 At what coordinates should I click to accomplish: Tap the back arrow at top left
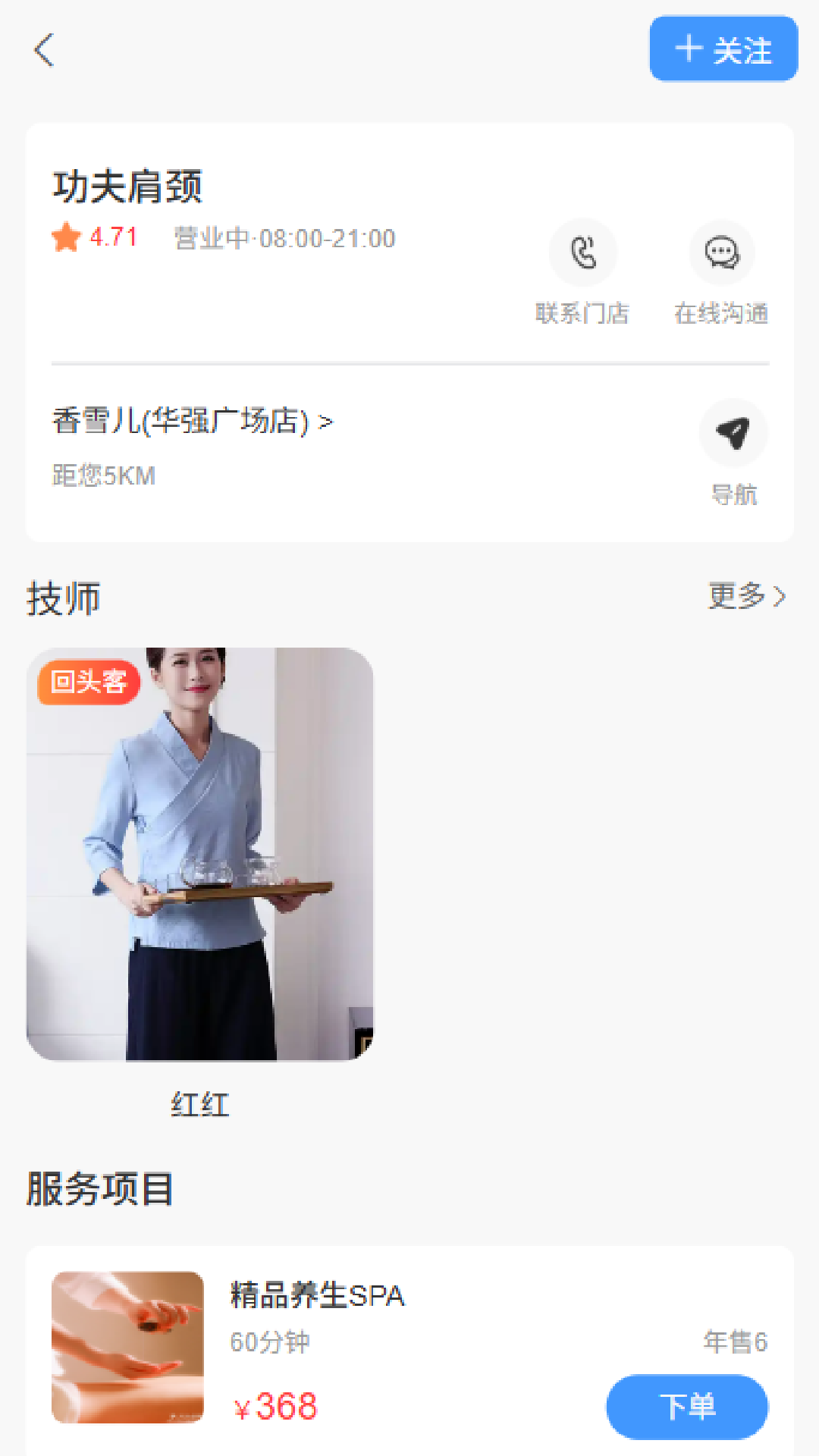[x=43, y=50]
